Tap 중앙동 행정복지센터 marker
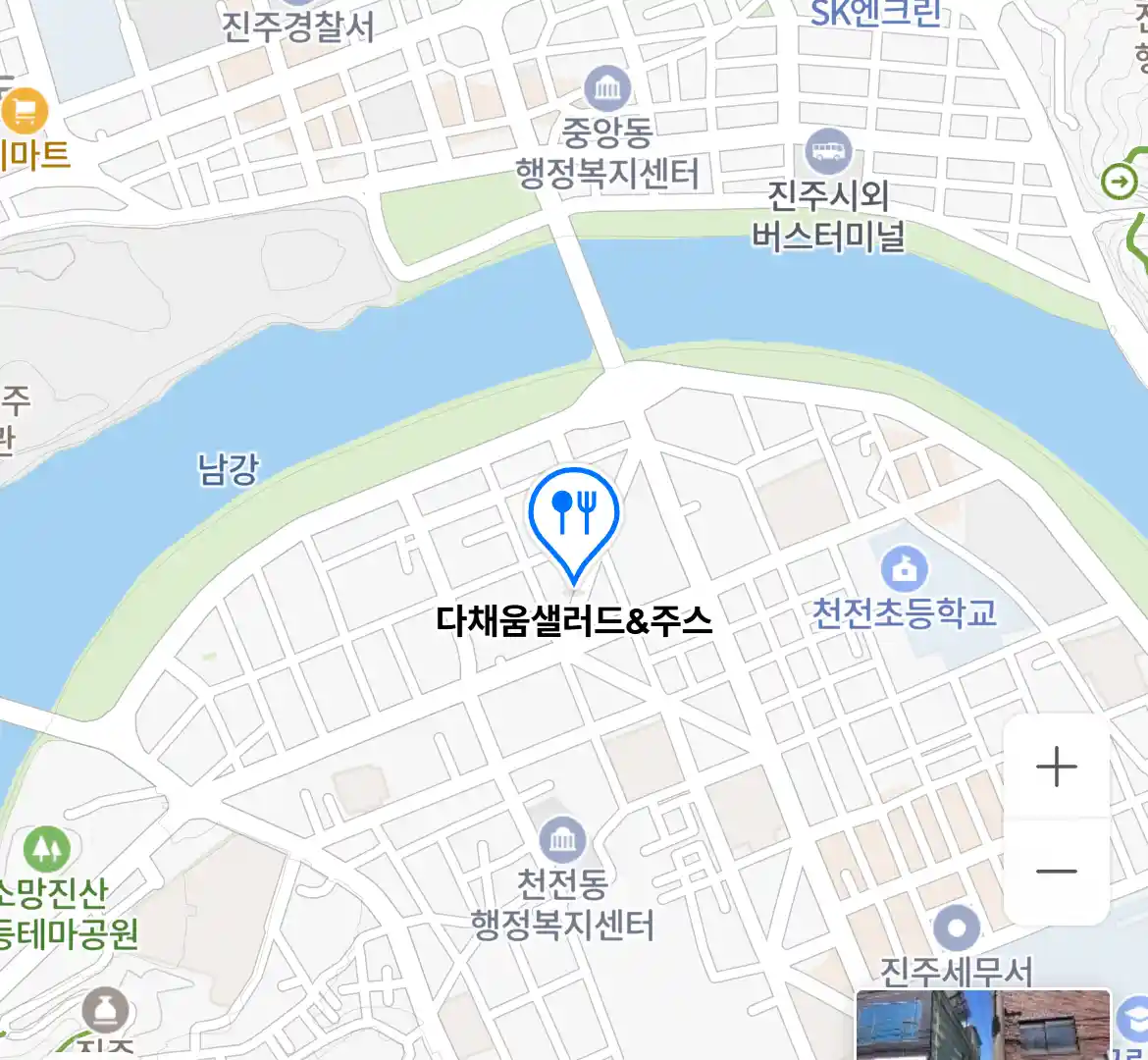1148x1060 pixels. click(x=607, y=89)
